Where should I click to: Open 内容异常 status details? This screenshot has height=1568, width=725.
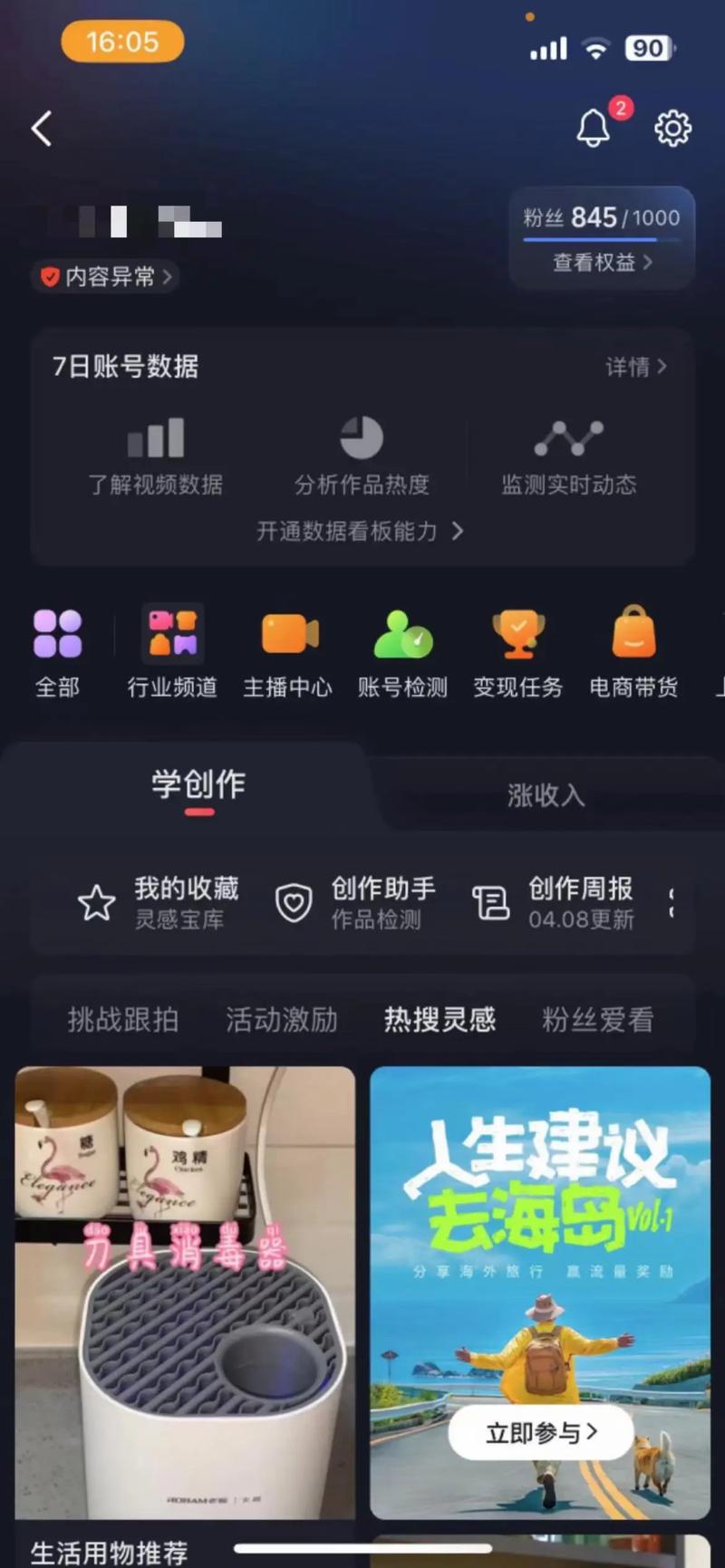pyautogui.click(x=107, y=276)
